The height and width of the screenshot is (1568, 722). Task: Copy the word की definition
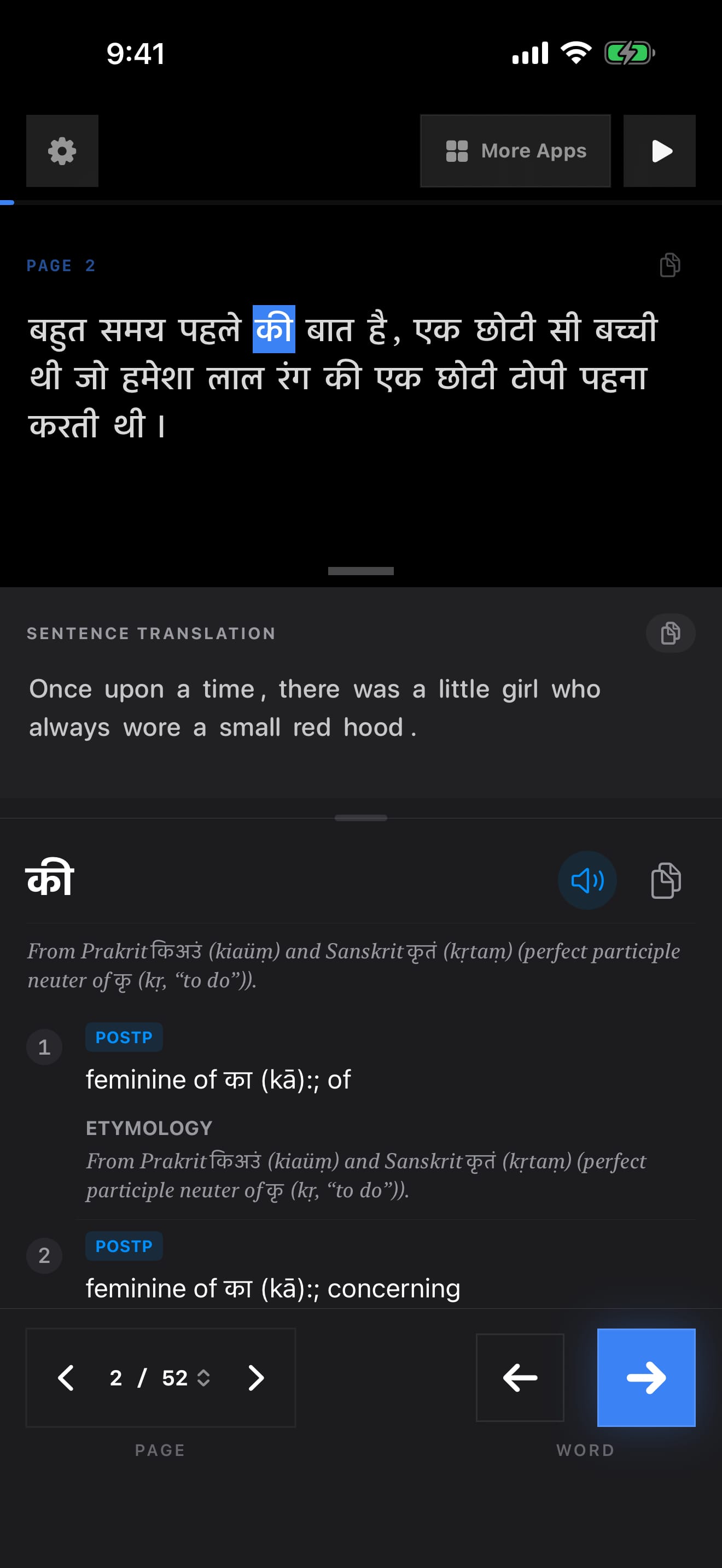point(666,880)
